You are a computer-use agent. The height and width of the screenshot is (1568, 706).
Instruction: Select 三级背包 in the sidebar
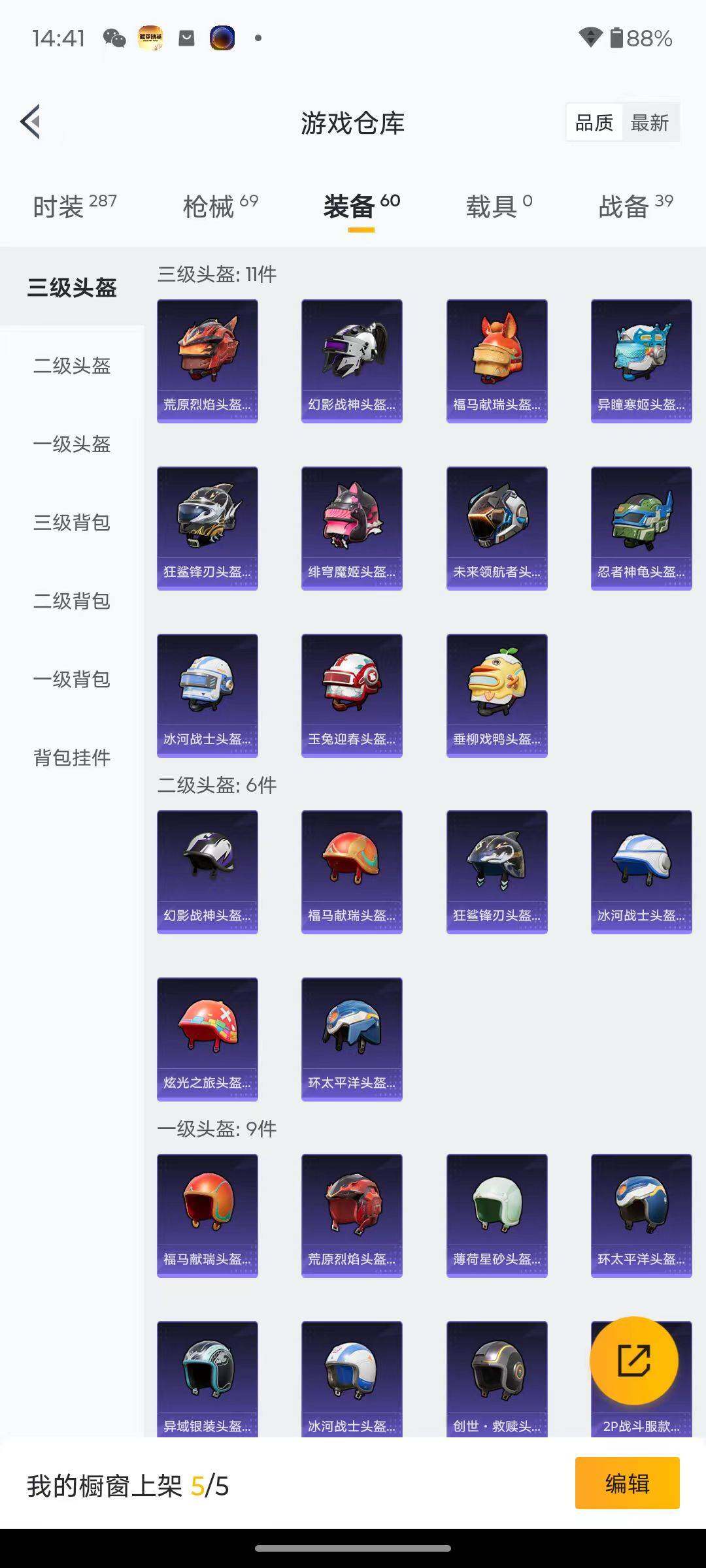tap(72, 523)
